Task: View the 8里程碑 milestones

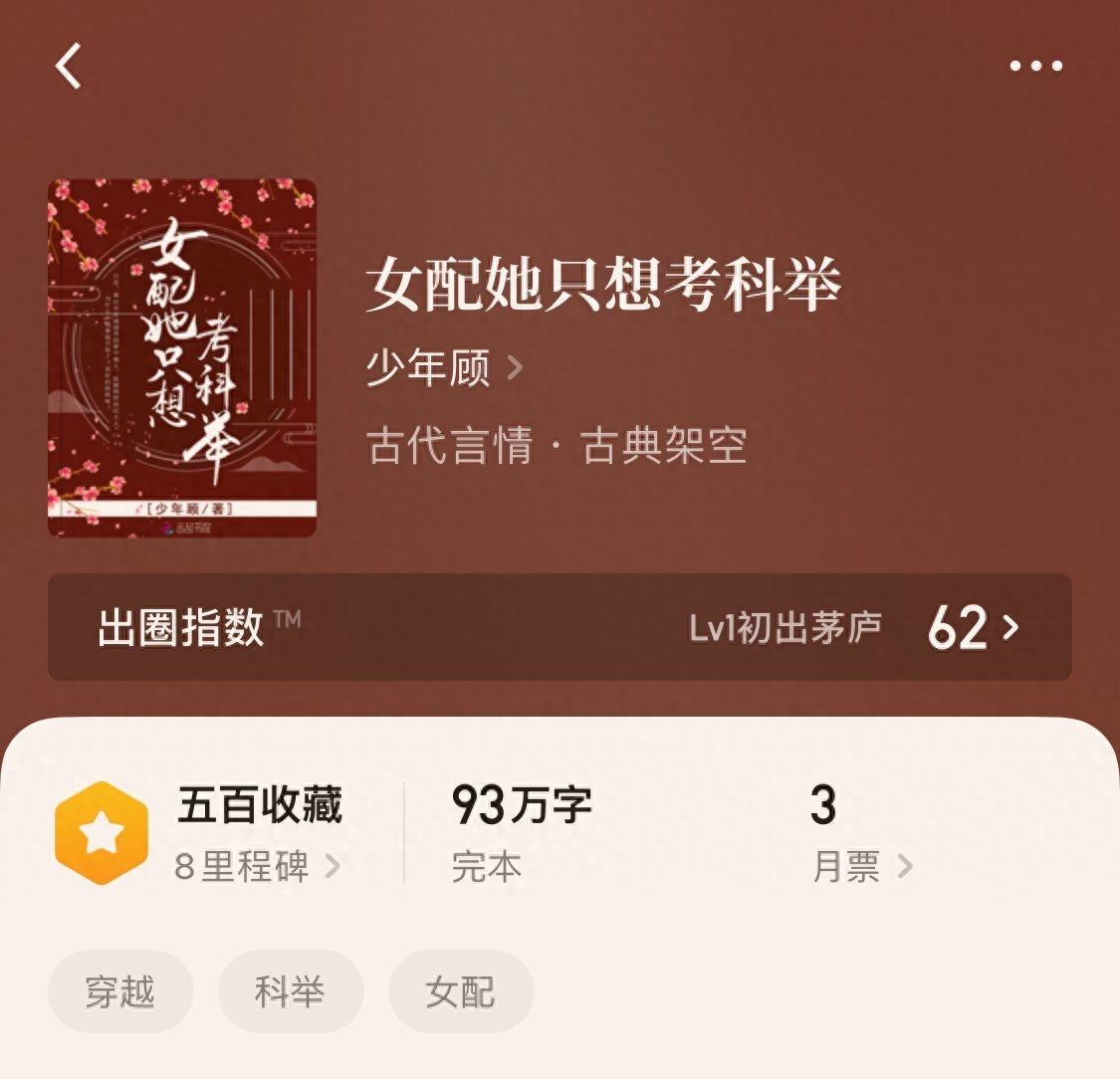Action: point(257,867)
